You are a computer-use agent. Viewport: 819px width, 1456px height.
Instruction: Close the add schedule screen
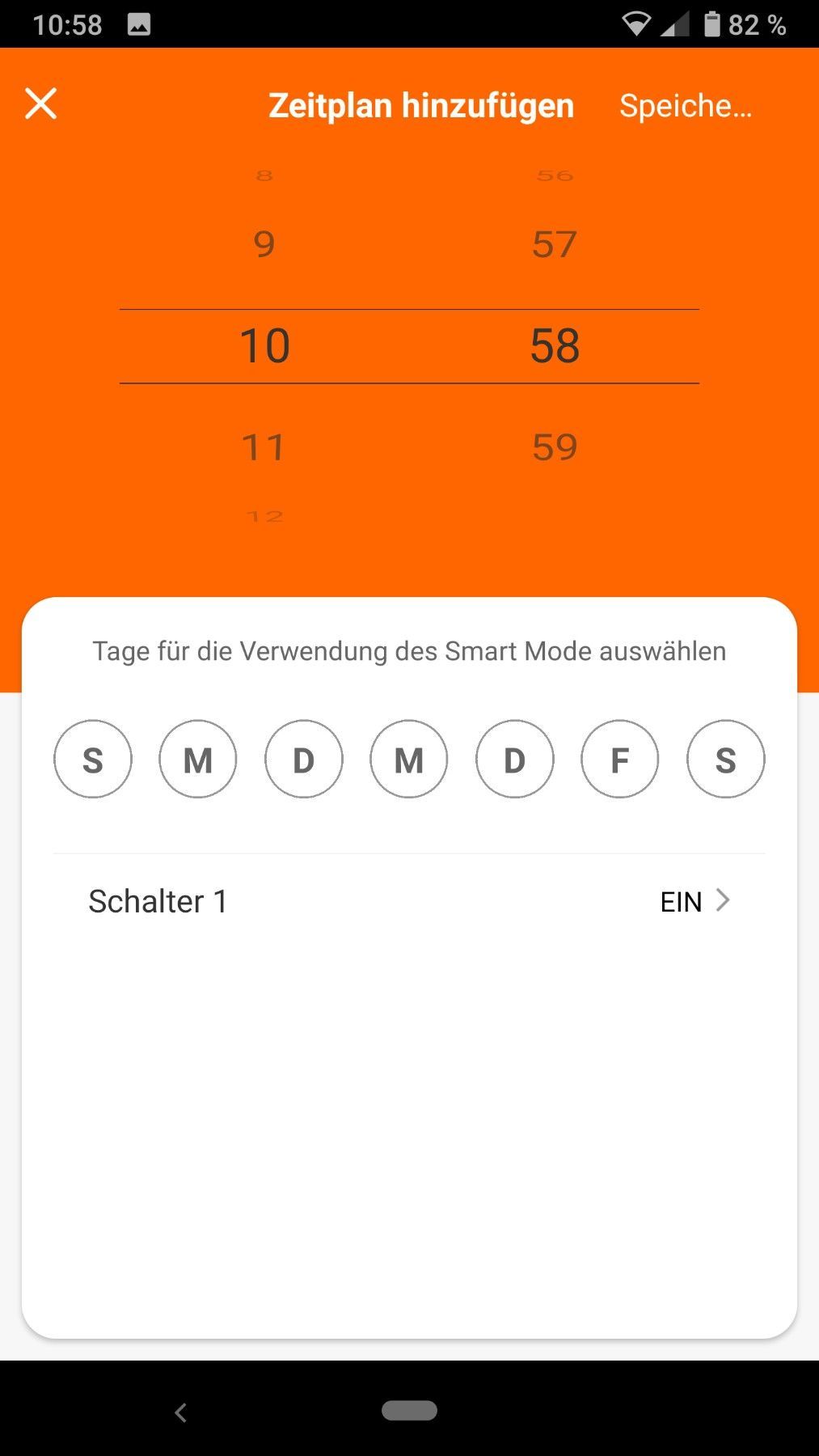[40, 104]
